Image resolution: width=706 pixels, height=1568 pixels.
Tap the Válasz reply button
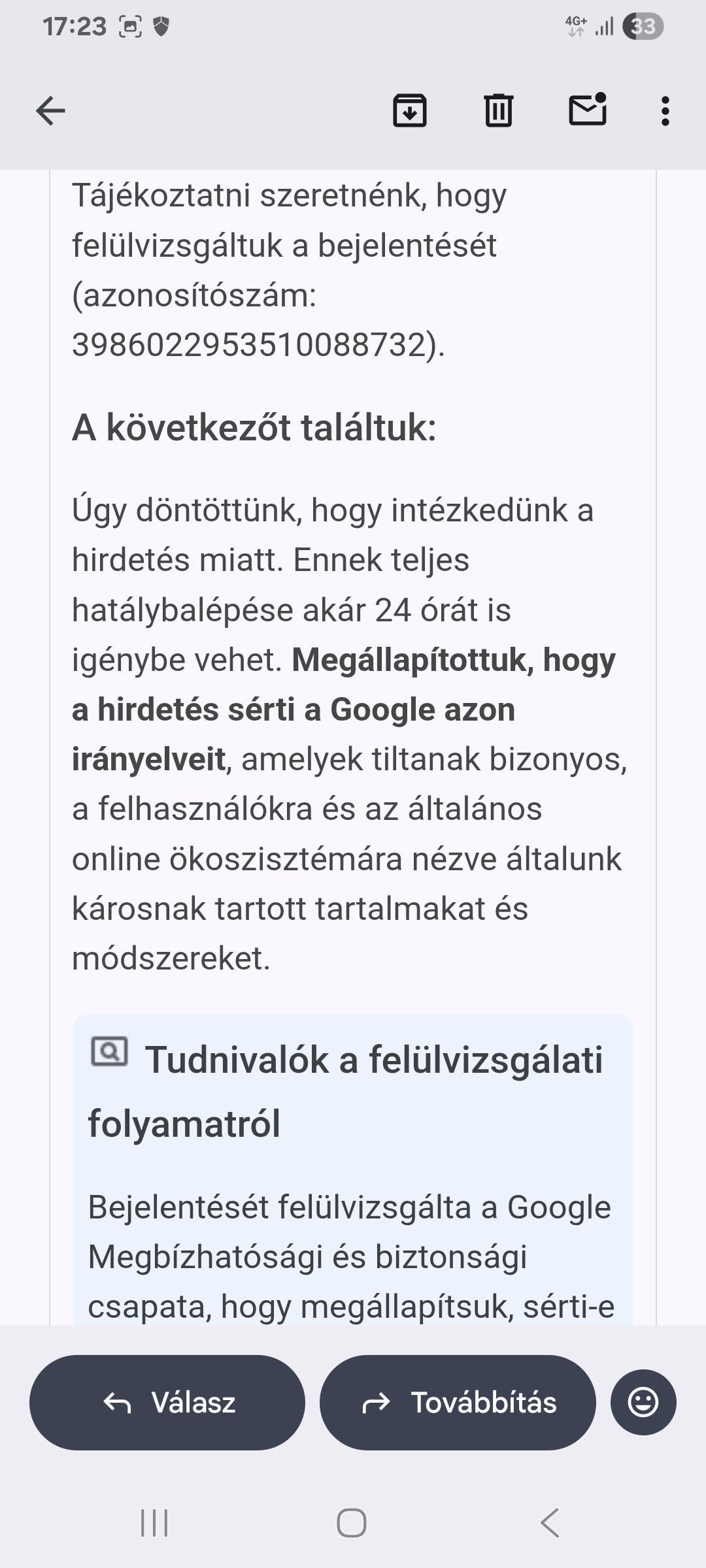(x=167, y=1403)
